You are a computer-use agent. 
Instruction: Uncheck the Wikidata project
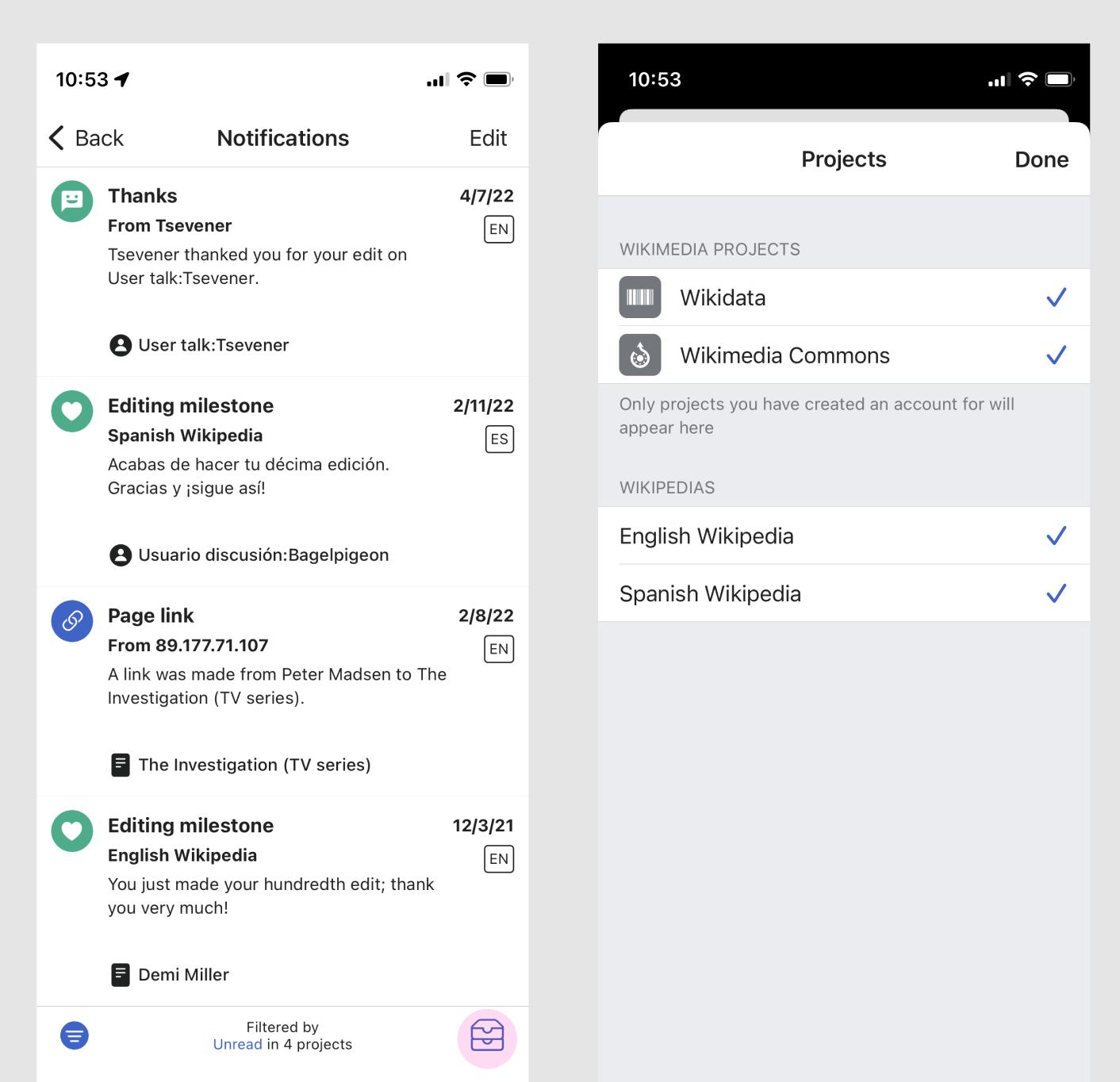(844, 297)
